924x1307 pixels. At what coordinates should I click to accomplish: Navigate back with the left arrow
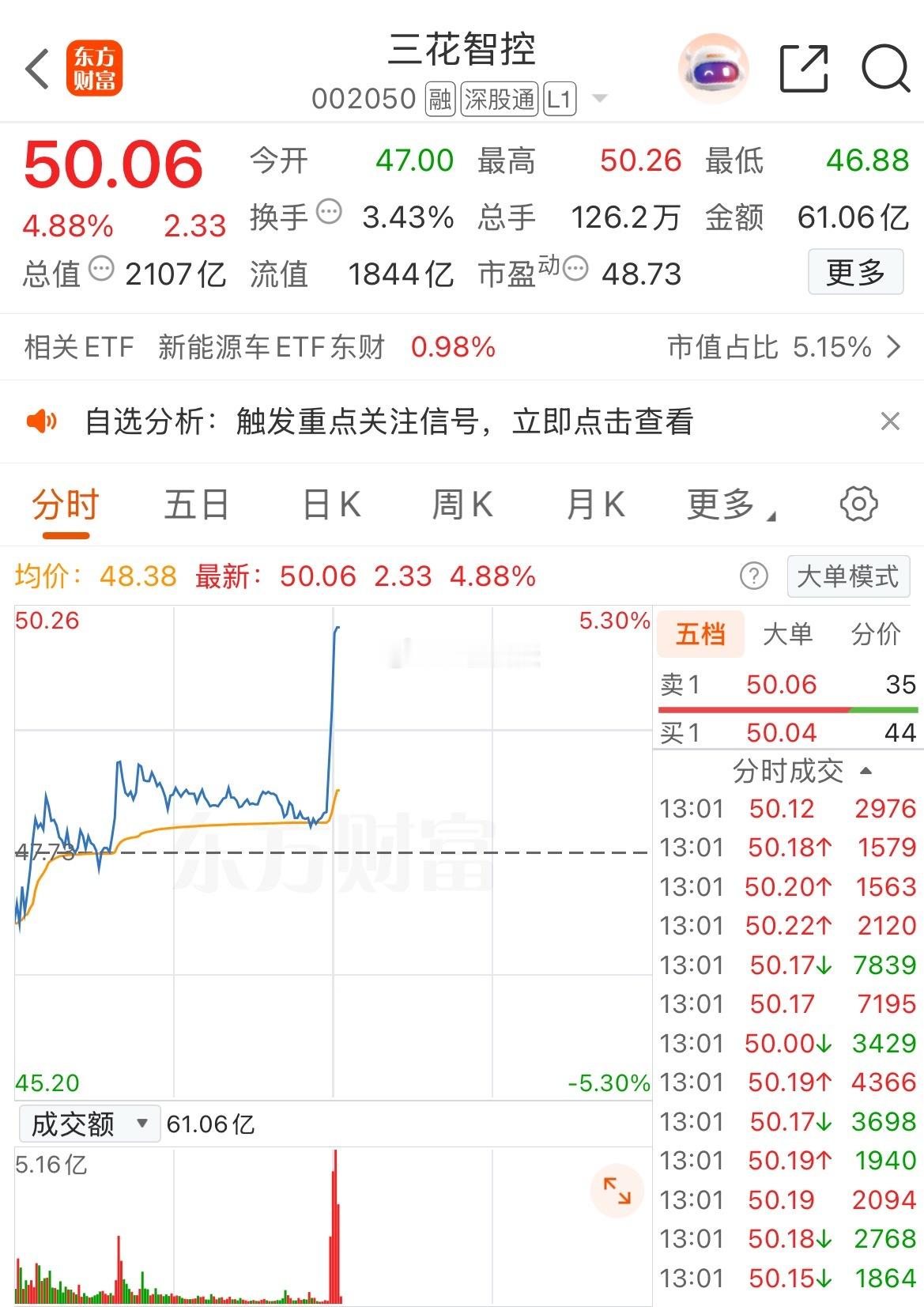coord(37,70)
